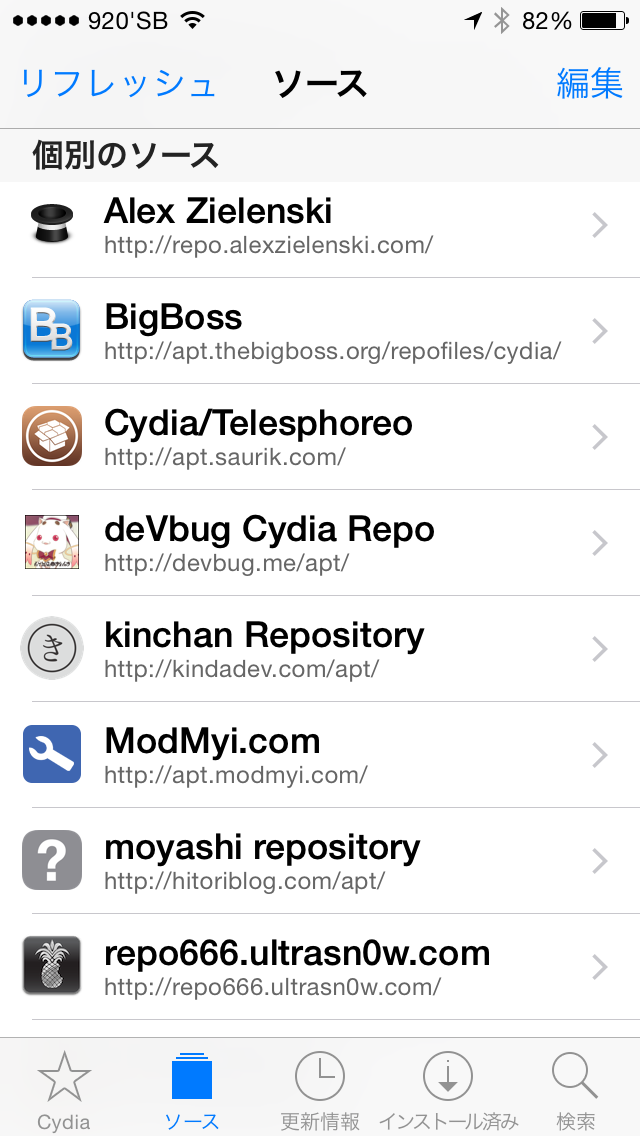Open deVbug Cydia Repo
This screenshot has height=1136, width=640.
click(320, 543)
